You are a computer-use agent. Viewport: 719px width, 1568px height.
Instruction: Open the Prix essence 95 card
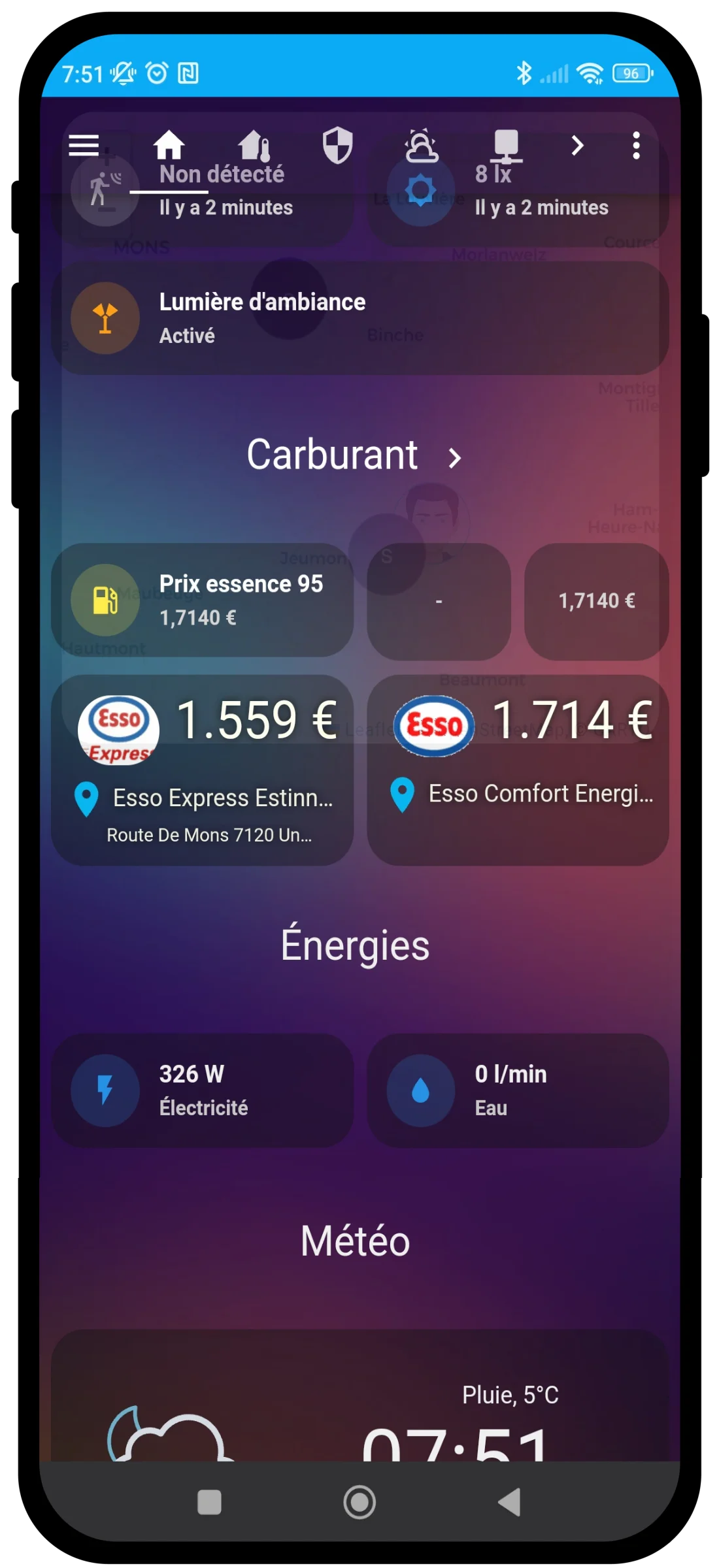pos(203,600)
